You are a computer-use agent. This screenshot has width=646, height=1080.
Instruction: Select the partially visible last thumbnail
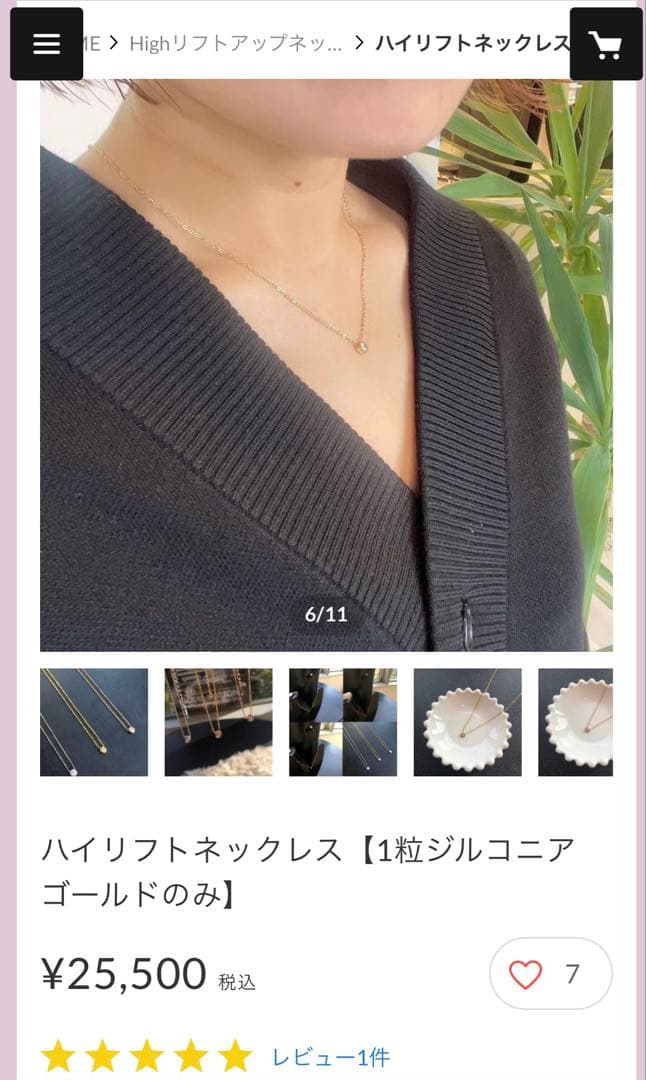tap(576, 722)
